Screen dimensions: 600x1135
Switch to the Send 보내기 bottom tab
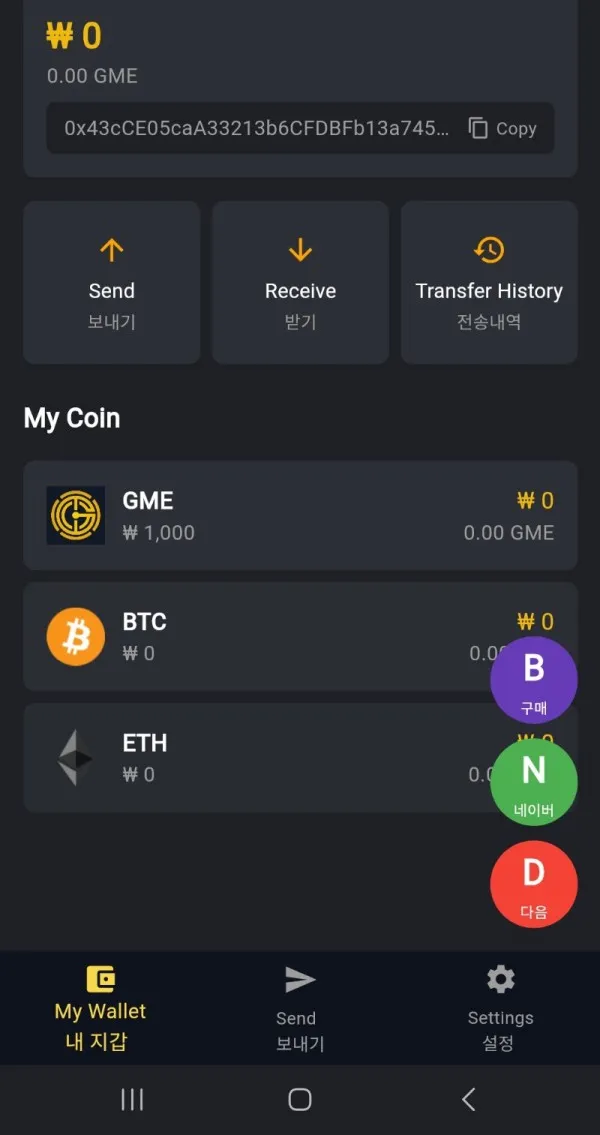(x=300, y=1008)
